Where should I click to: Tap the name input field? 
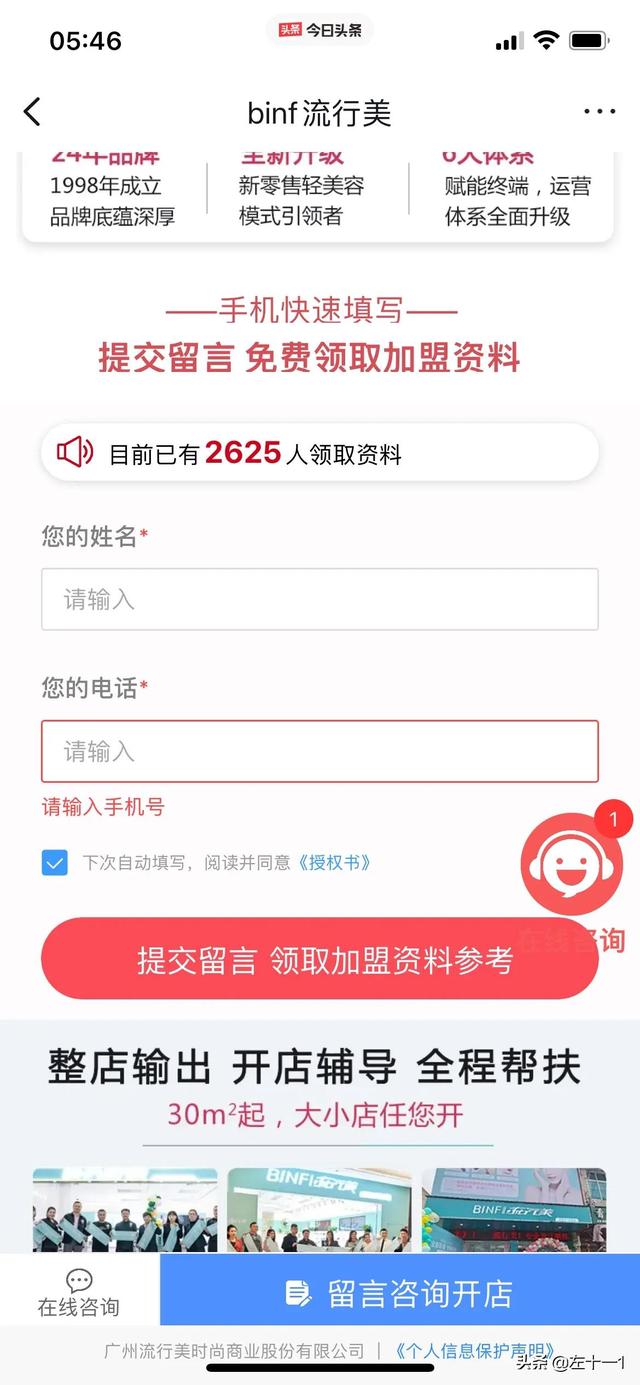320,599
